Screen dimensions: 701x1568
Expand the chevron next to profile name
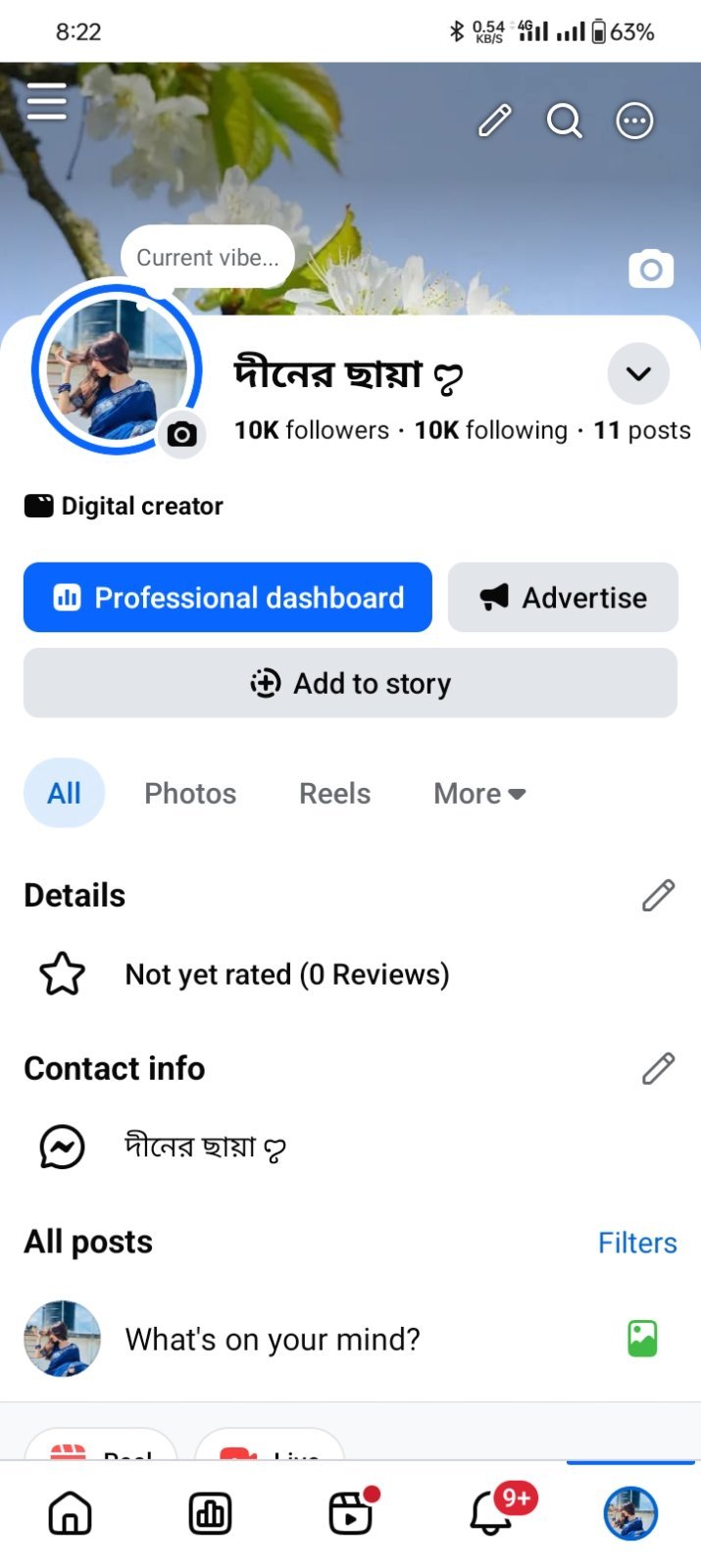pyautogui.click(x=638, y=373)
